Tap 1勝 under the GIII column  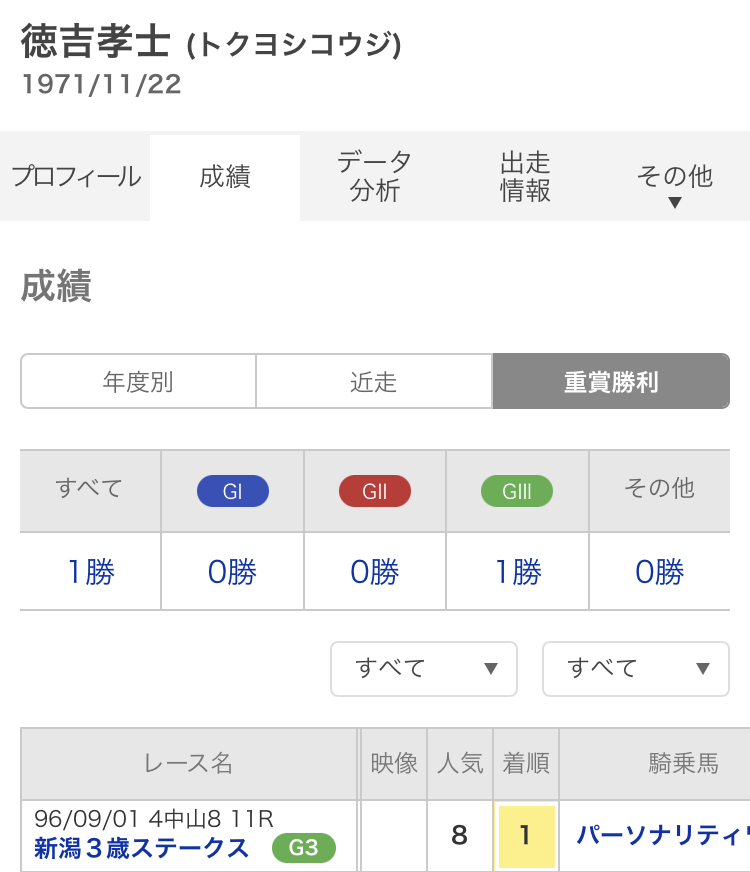518,572
